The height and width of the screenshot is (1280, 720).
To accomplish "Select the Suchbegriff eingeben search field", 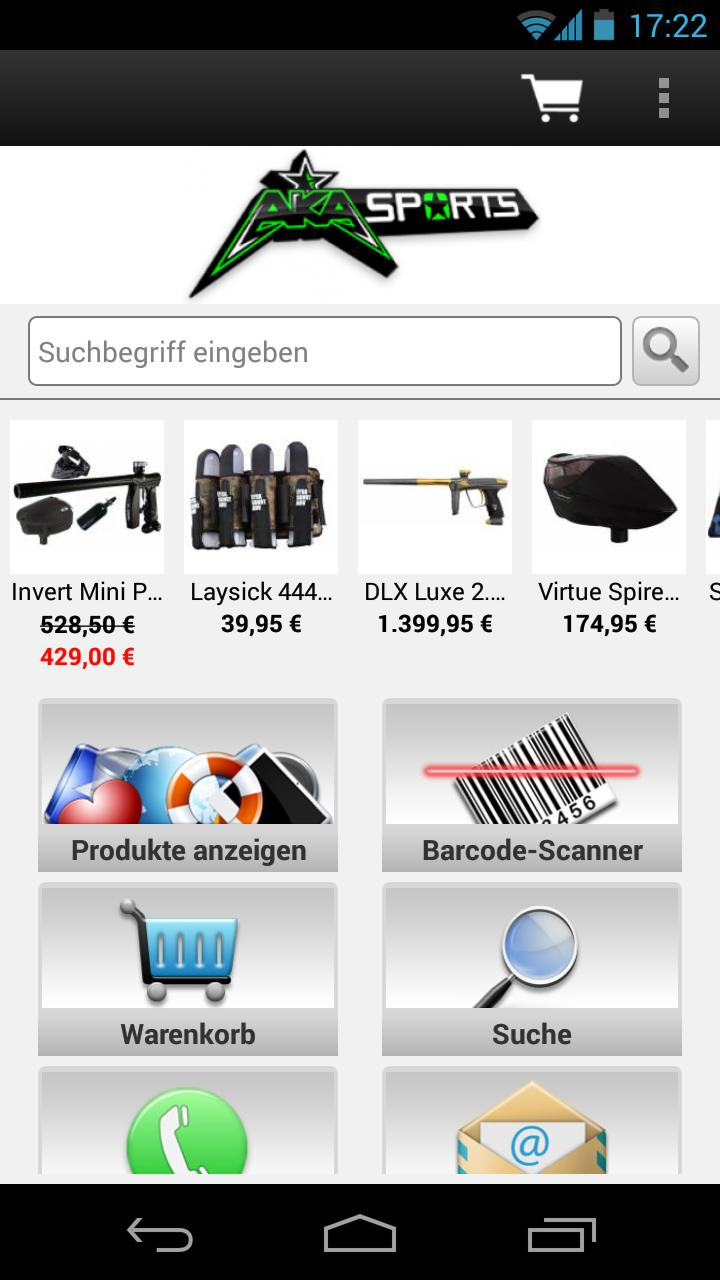I will tap(325, 351).
